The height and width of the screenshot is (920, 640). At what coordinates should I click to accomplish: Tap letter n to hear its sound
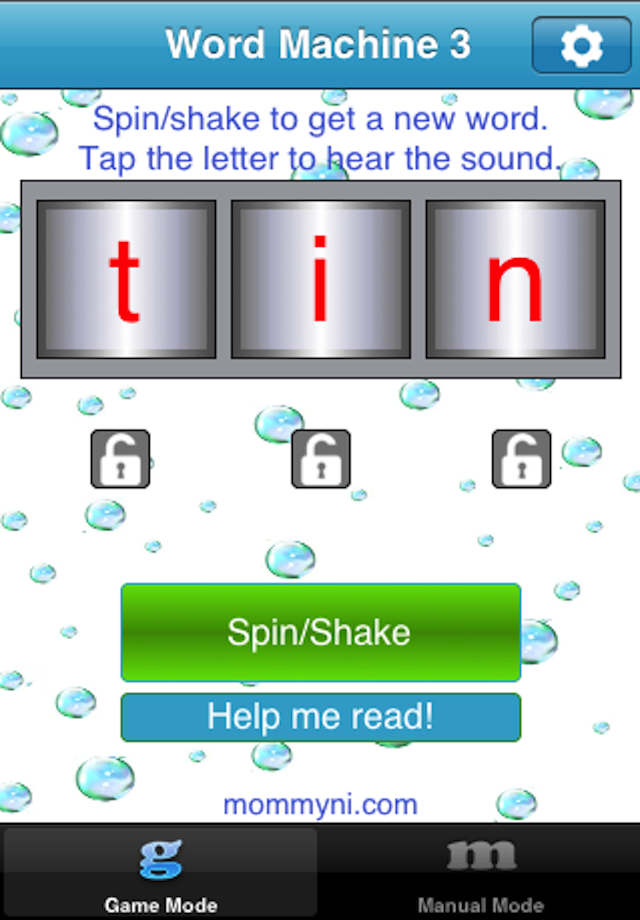pyautogui.click(x=515, y=279)
